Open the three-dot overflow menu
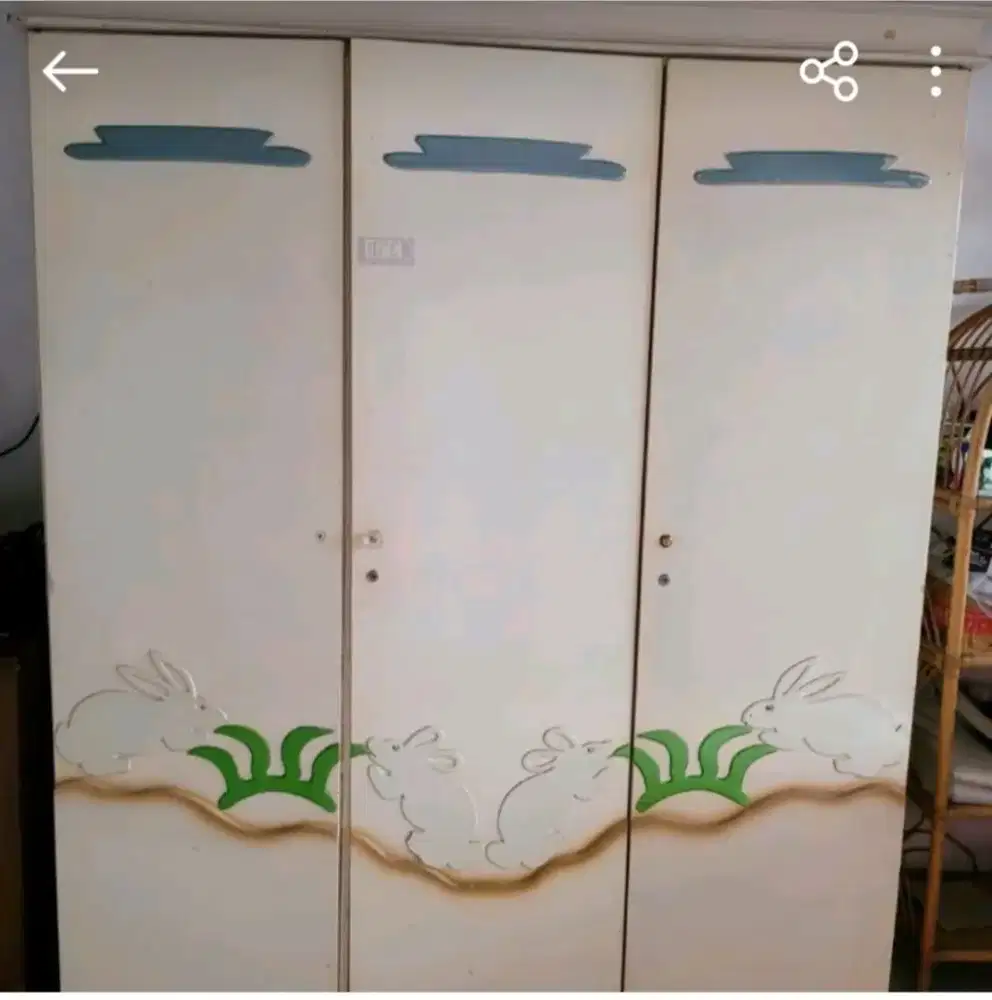 [x=935, y=71]
